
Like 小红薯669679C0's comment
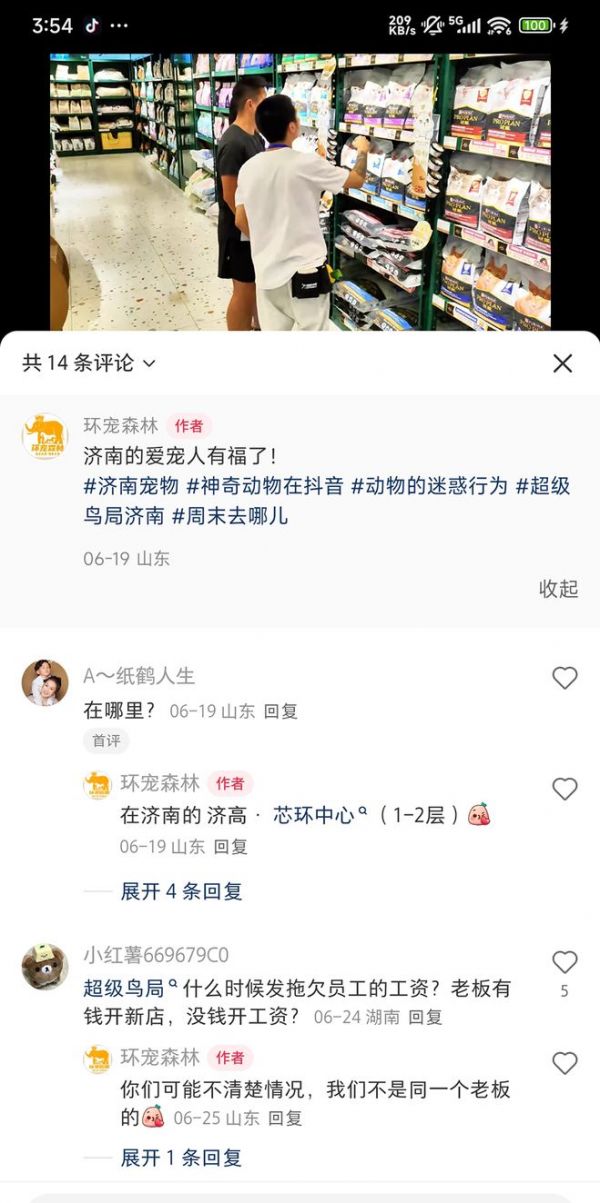(565, 963)
